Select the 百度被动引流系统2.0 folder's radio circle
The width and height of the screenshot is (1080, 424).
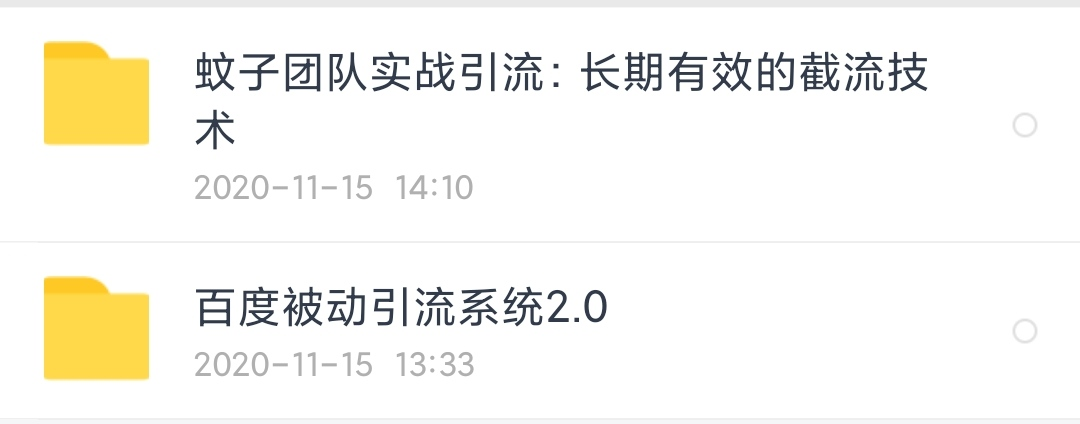pyautogui.click(x=1024, y=331)
